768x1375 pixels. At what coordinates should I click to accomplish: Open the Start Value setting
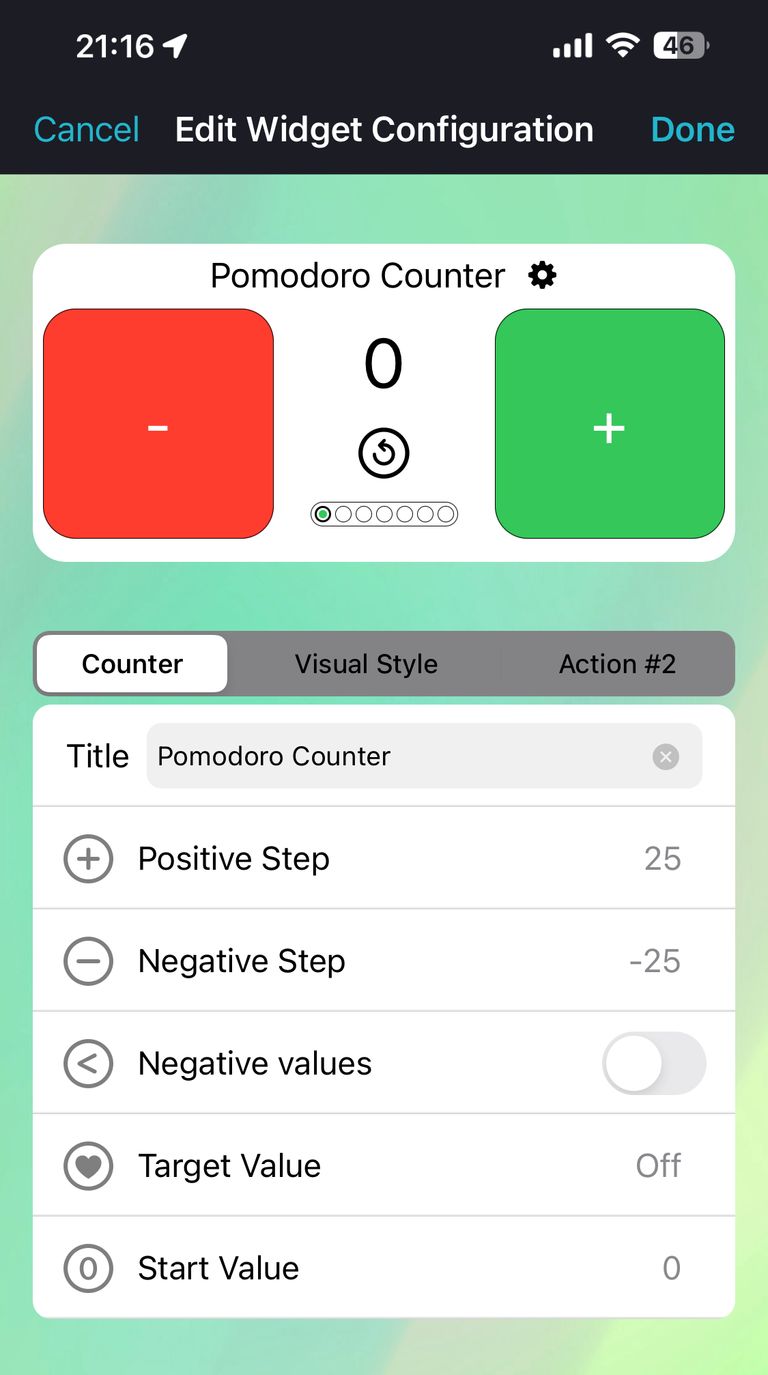pyautogui.click(x=384, y=1268)
